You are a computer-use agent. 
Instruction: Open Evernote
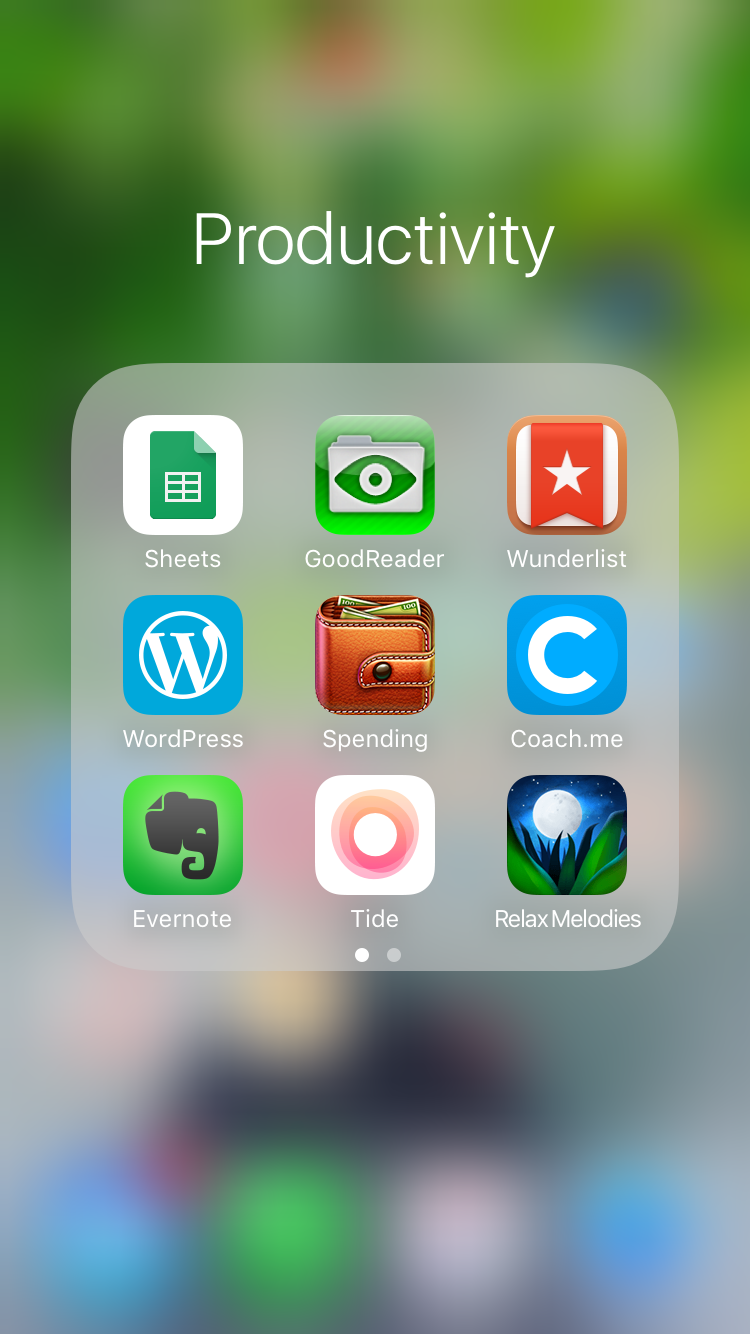[183, 835]
